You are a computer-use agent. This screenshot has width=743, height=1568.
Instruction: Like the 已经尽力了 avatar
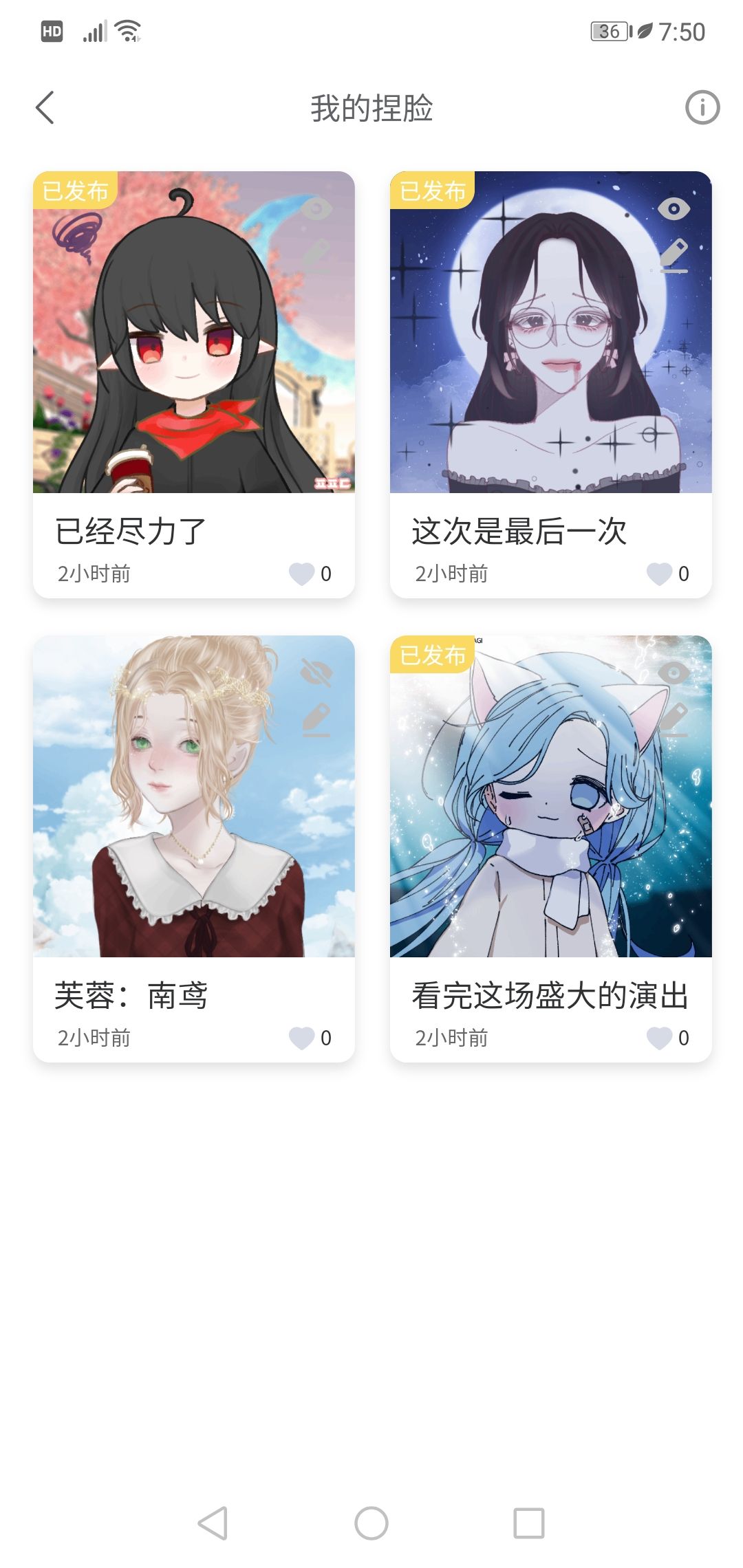pyautogui.click(x=302, y=574)
